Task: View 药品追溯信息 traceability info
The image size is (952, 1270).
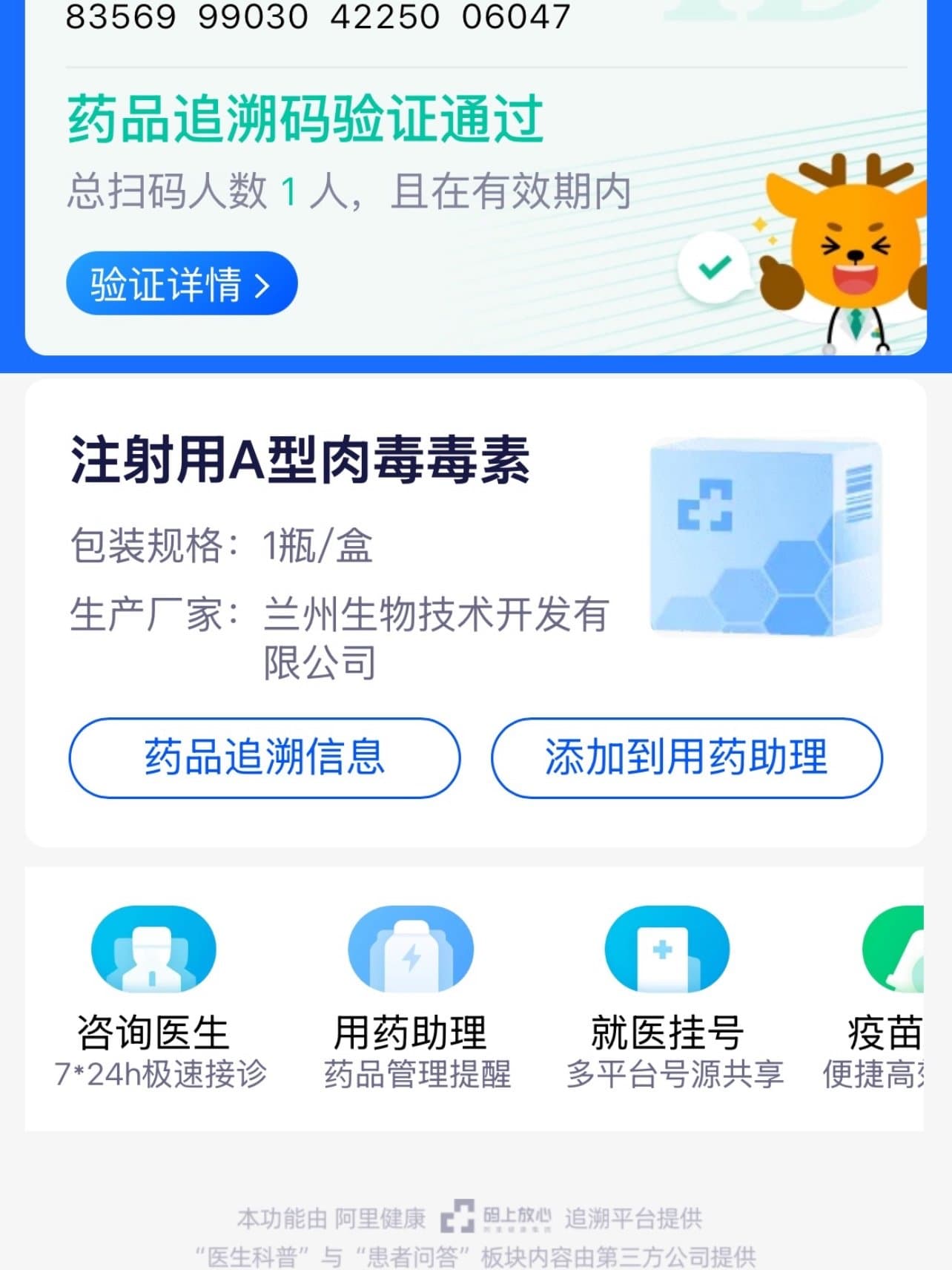Action: [265, 757]
